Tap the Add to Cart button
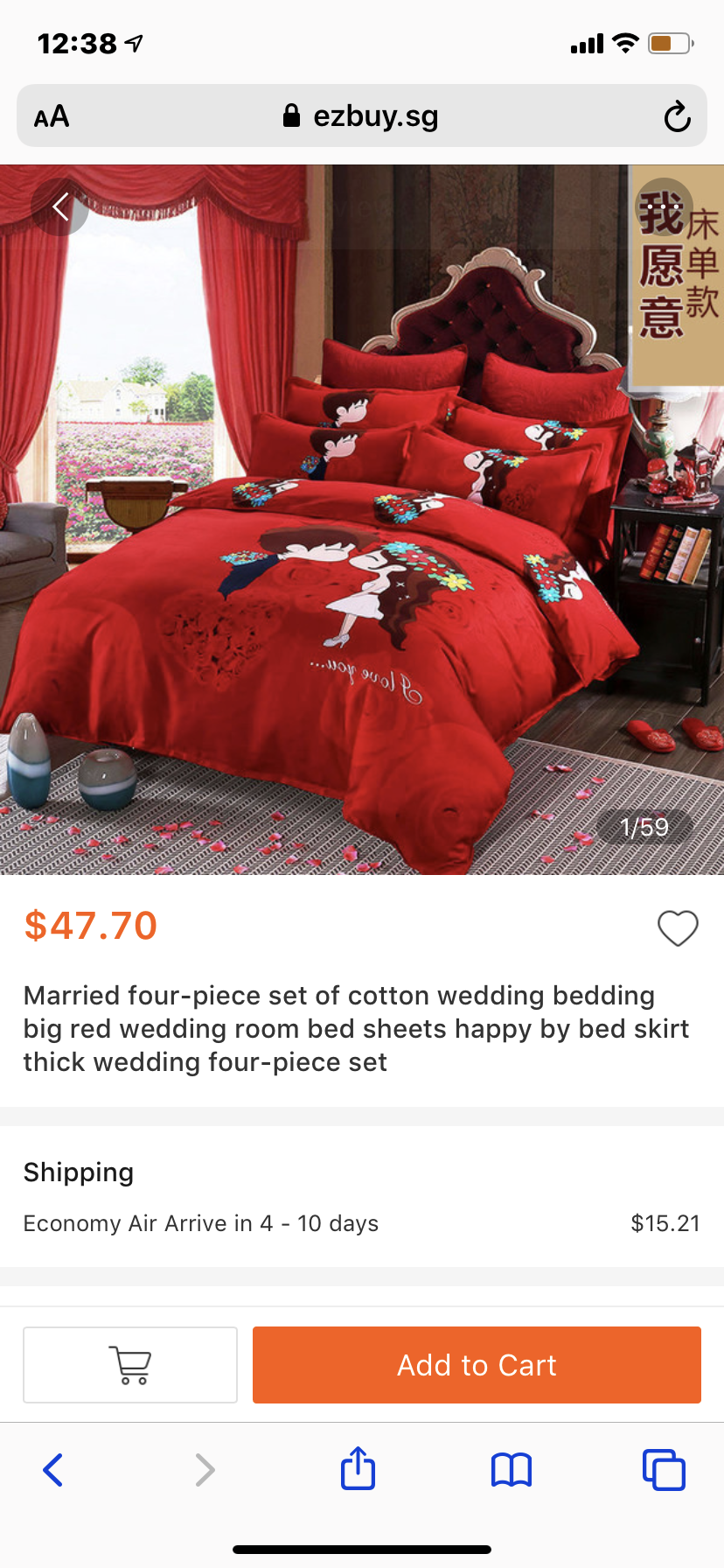The width and height of the screenshot is (724, 1568). [x=477, y=1365]
